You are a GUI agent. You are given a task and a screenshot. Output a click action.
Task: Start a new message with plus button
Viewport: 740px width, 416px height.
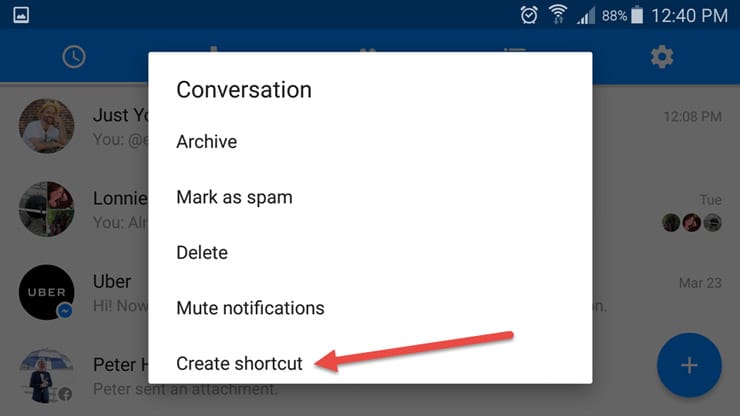[x=688, y=365]
